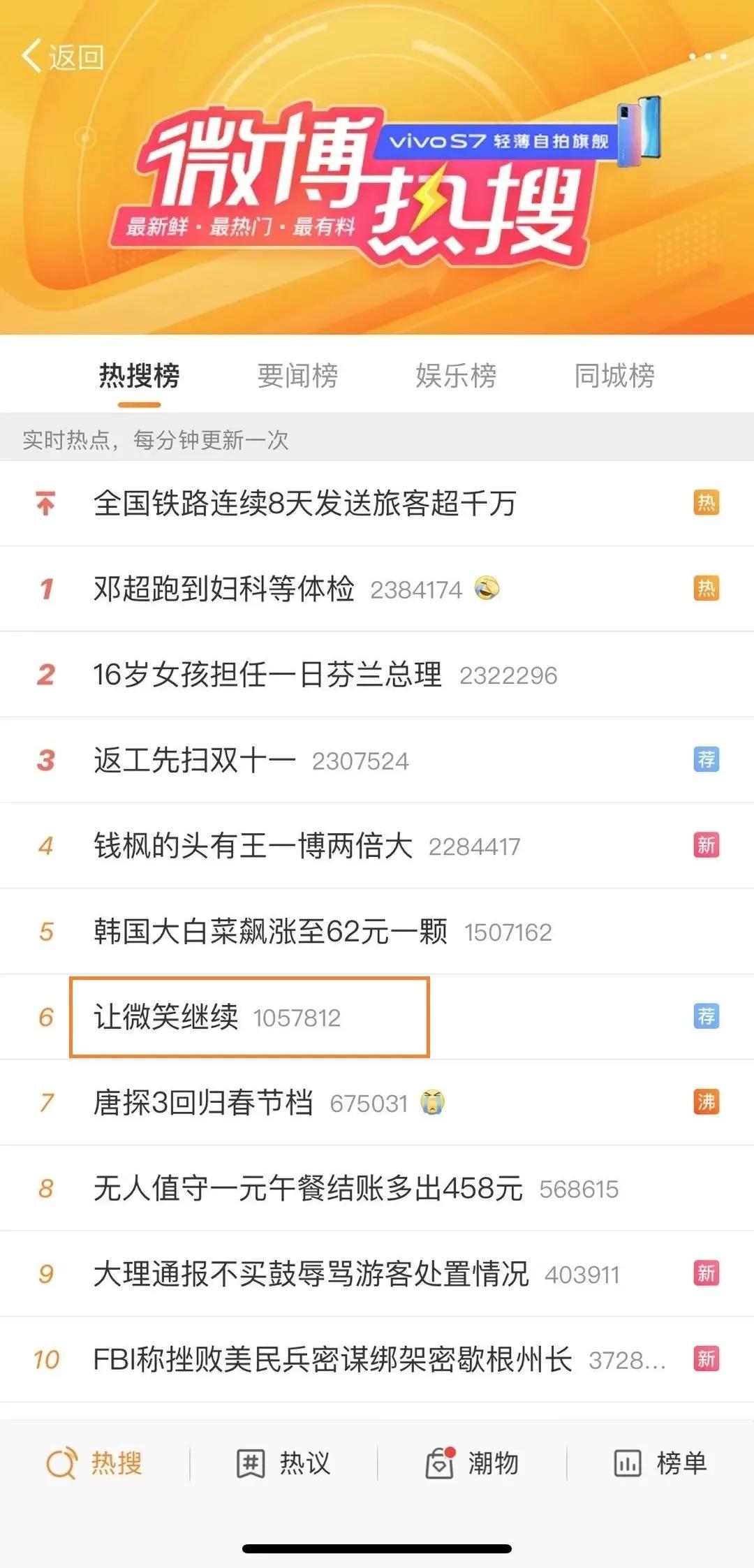Tap the 荐 badge beside 让微笑继续

(707, 1017)
